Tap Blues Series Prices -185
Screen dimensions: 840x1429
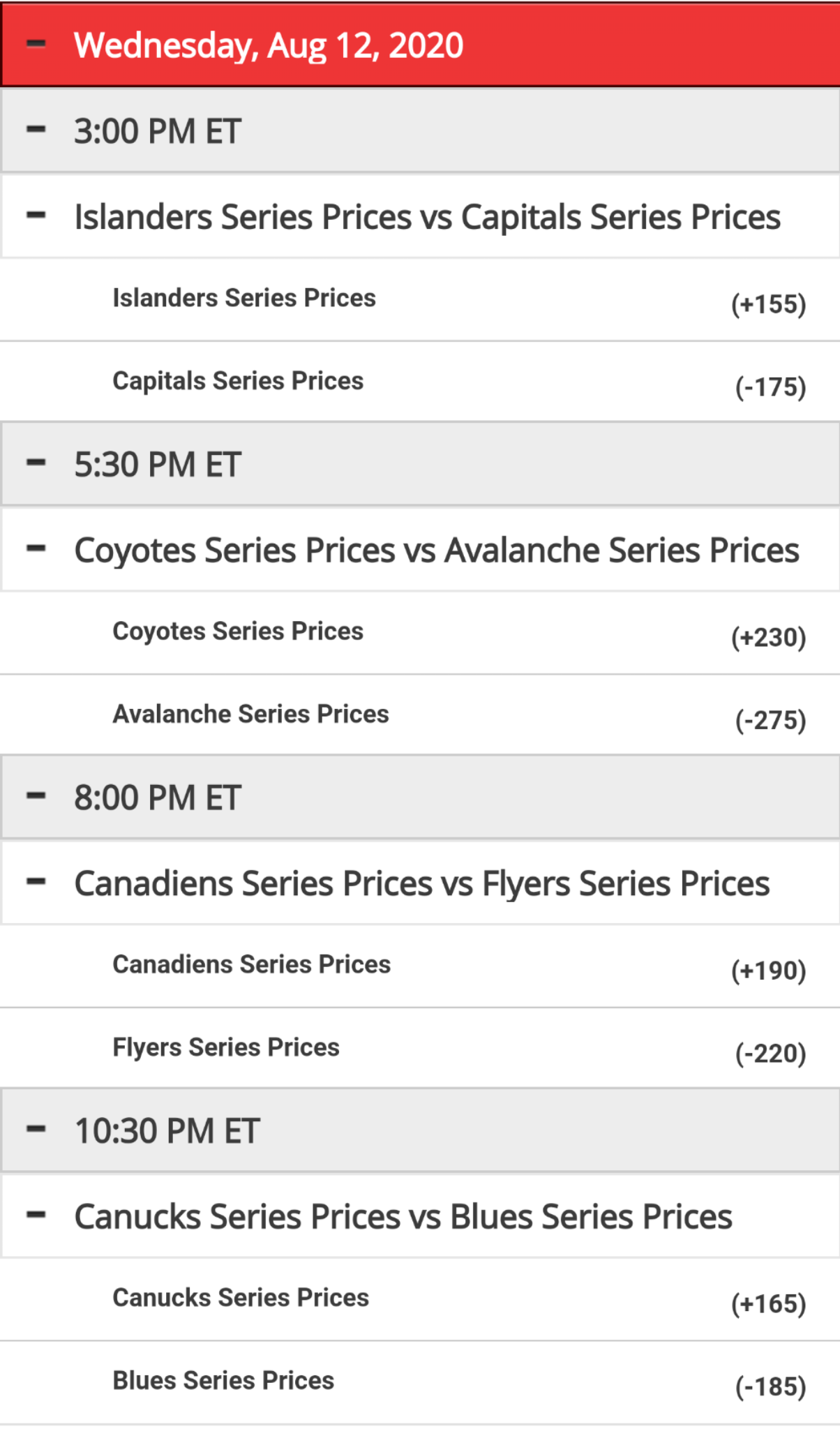420,1382
